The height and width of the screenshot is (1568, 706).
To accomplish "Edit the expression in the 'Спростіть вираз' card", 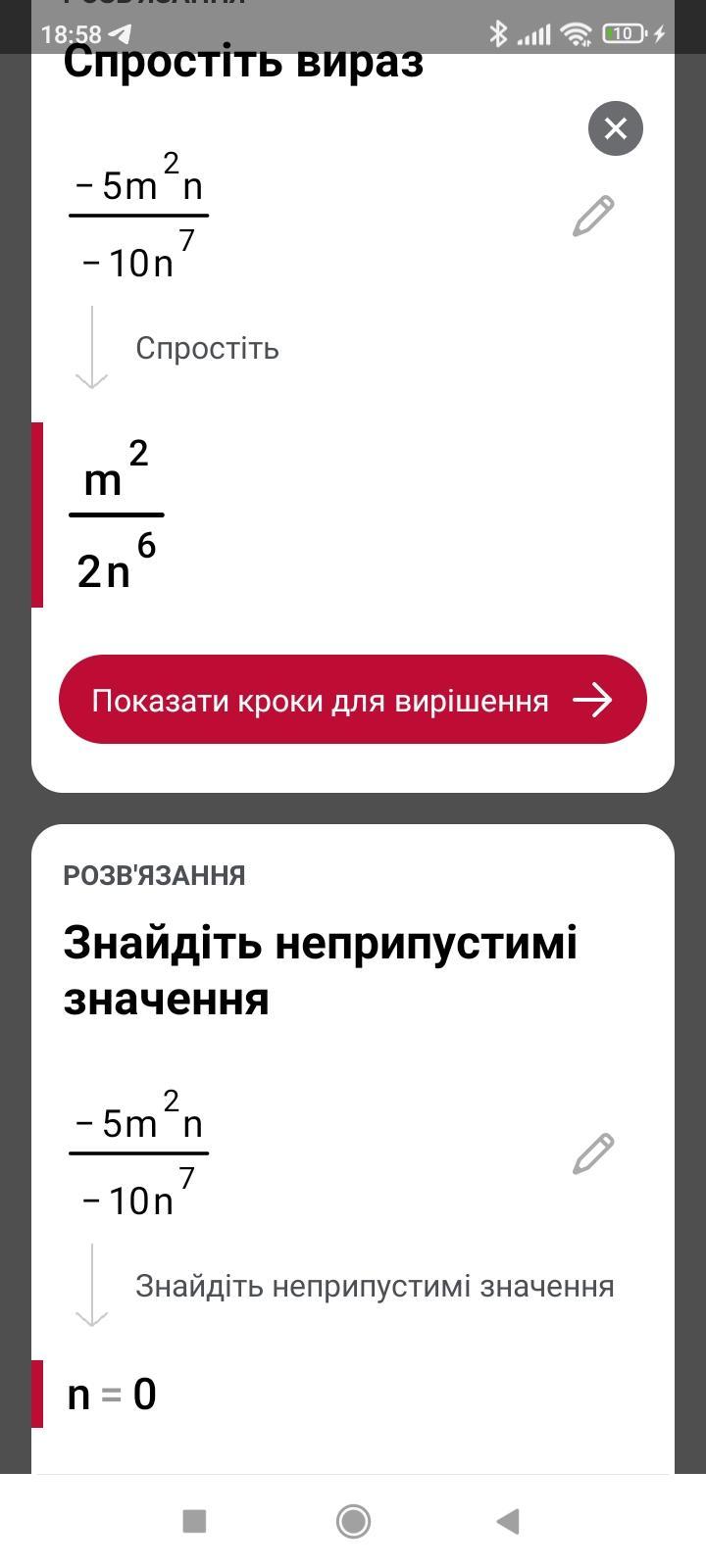I will 593,217.
